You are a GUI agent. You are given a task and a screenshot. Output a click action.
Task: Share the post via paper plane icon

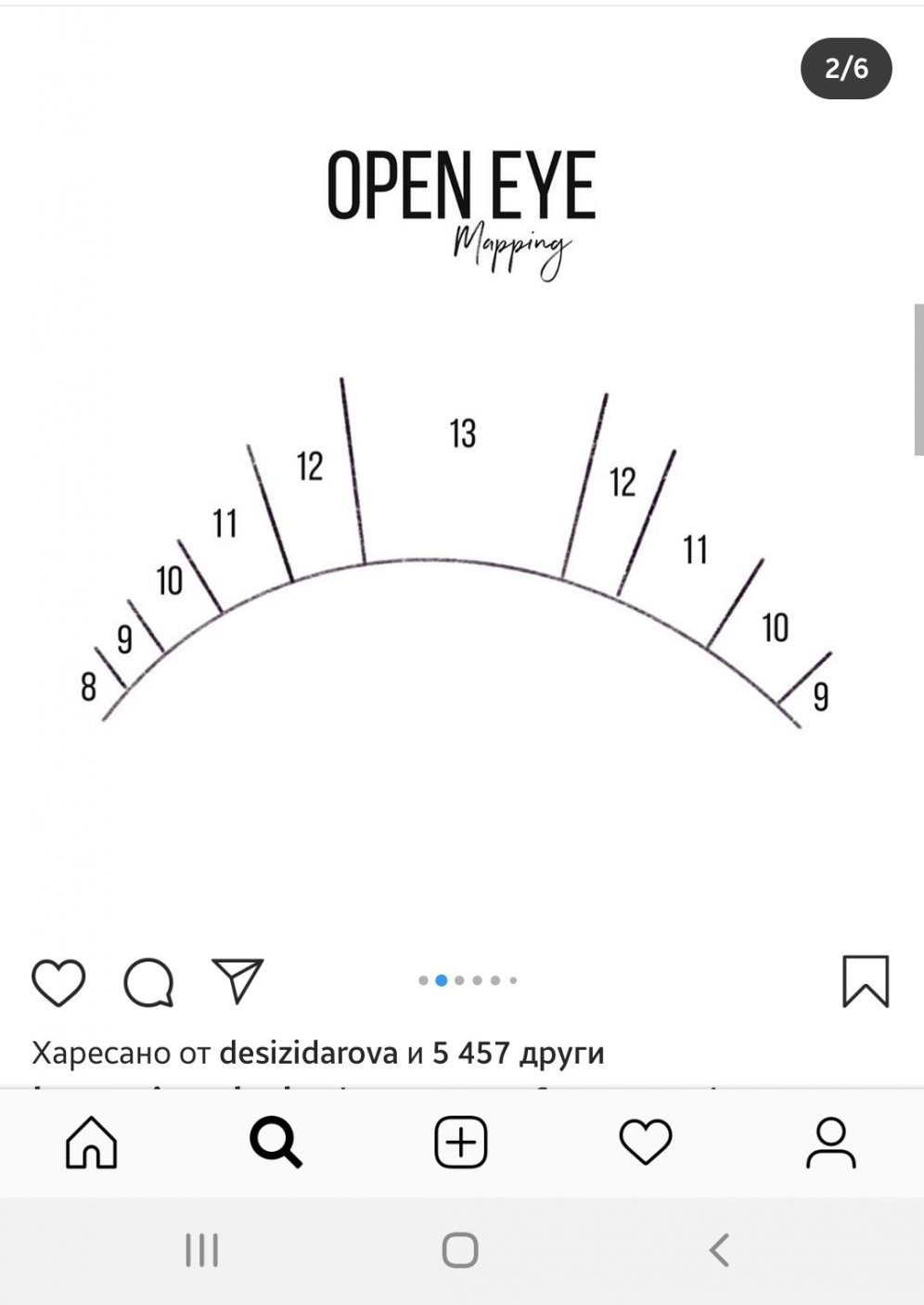click(238, 980)
